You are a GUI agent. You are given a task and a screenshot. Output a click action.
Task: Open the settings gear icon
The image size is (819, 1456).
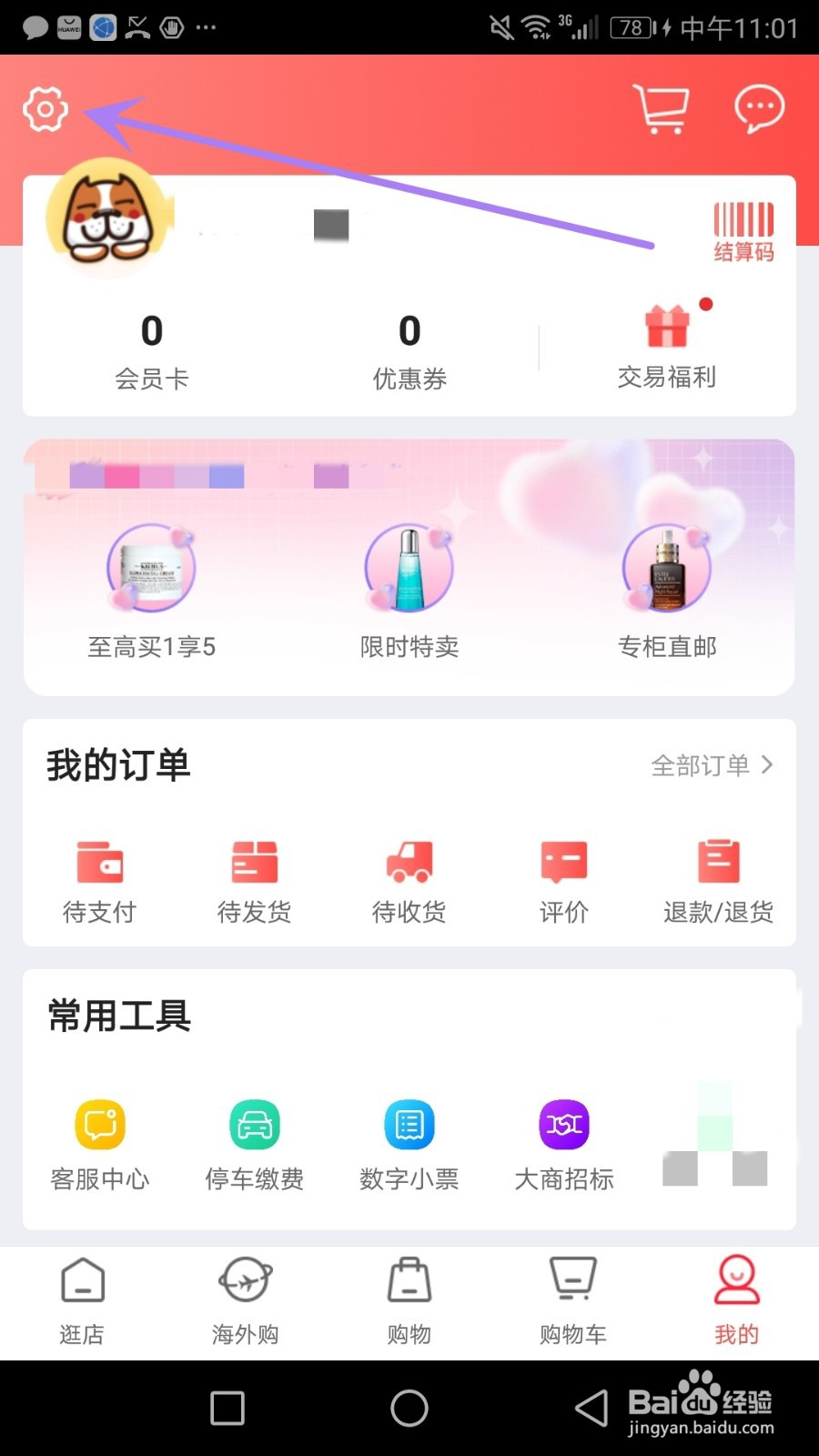tap(45, 110)
